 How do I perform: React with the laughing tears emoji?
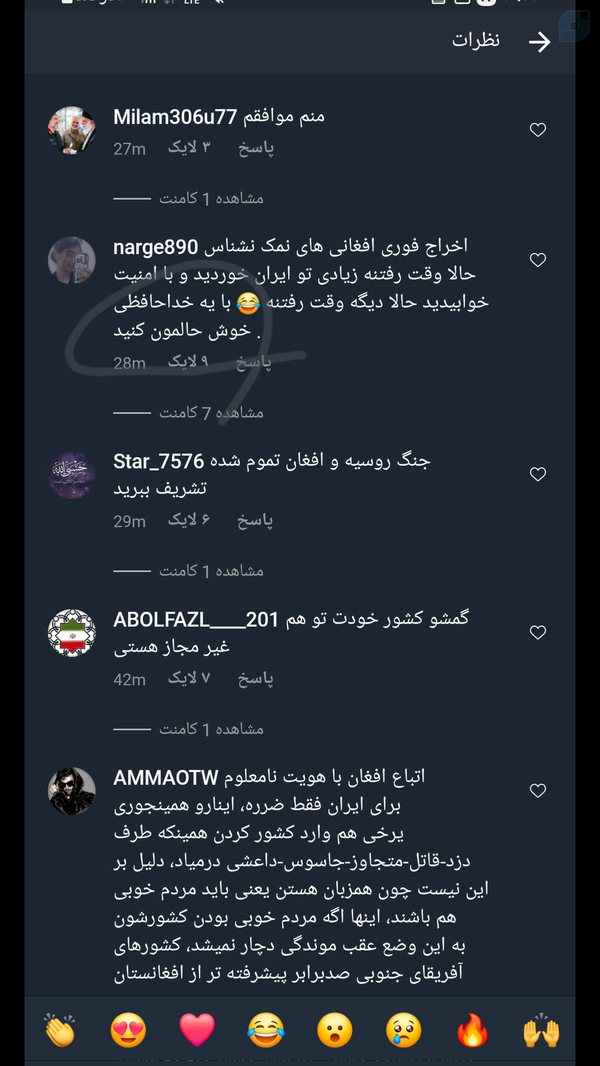click(x=265, y=1030)
